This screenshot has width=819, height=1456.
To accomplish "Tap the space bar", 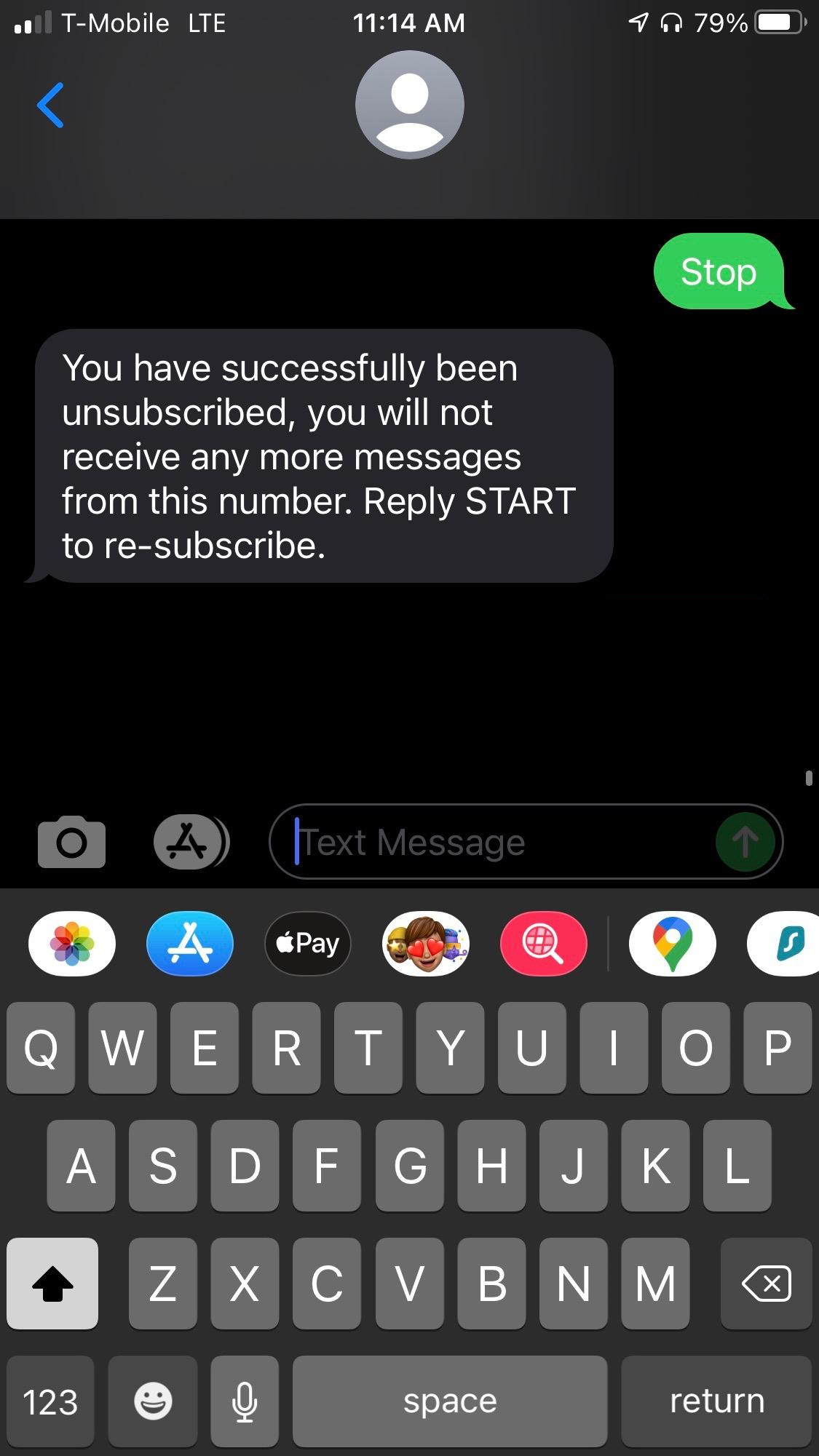I will 450,1401.
